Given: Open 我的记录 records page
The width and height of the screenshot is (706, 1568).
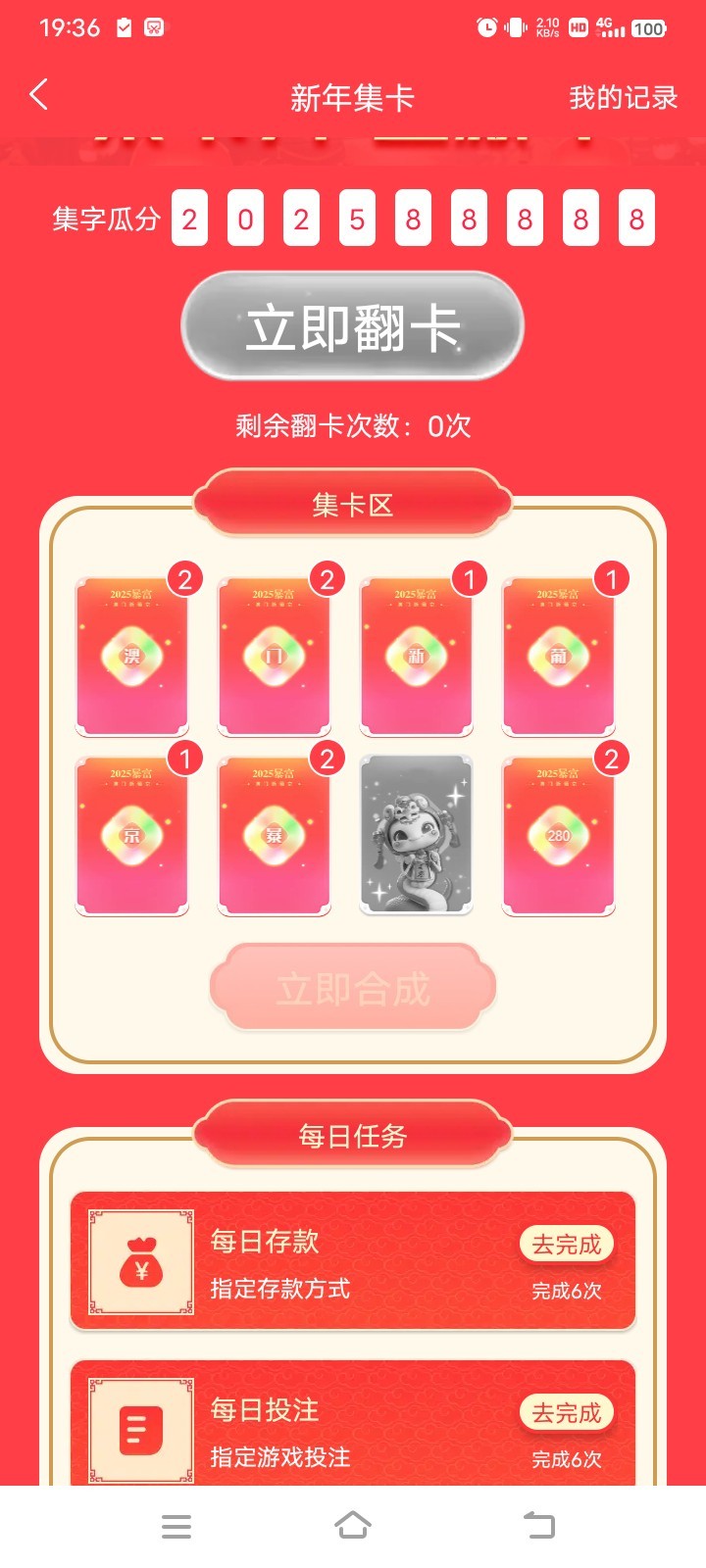Looking at the screenshot, I should click(623, 98).
